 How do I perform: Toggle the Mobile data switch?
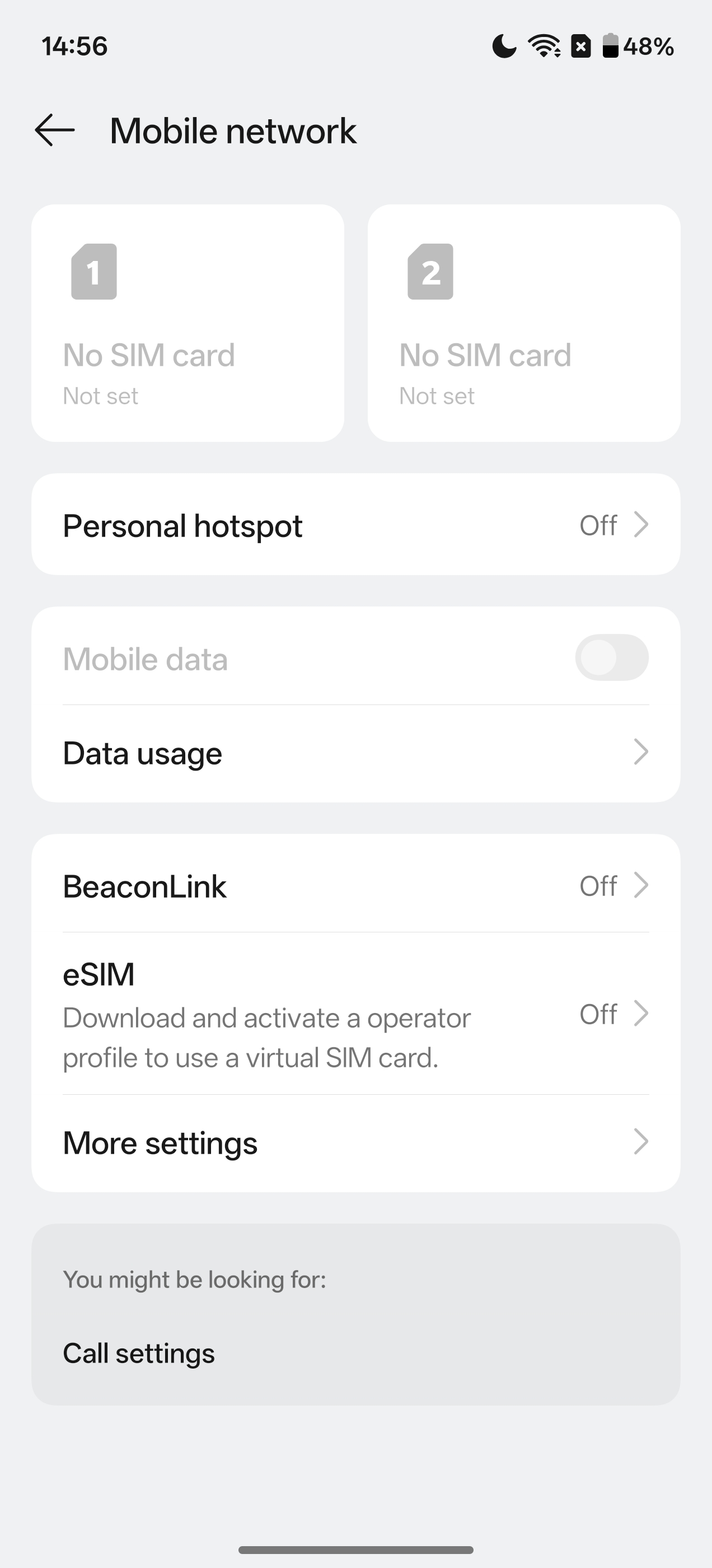pyautogui.click(x=611, y=658)
